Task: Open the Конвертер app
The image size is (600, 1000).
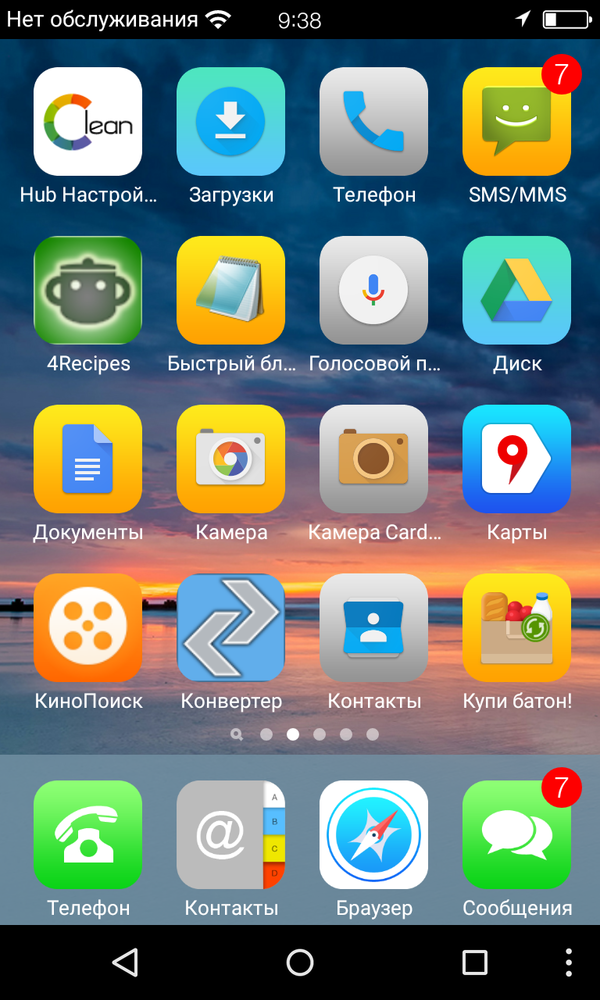Action: click(231, 628)
